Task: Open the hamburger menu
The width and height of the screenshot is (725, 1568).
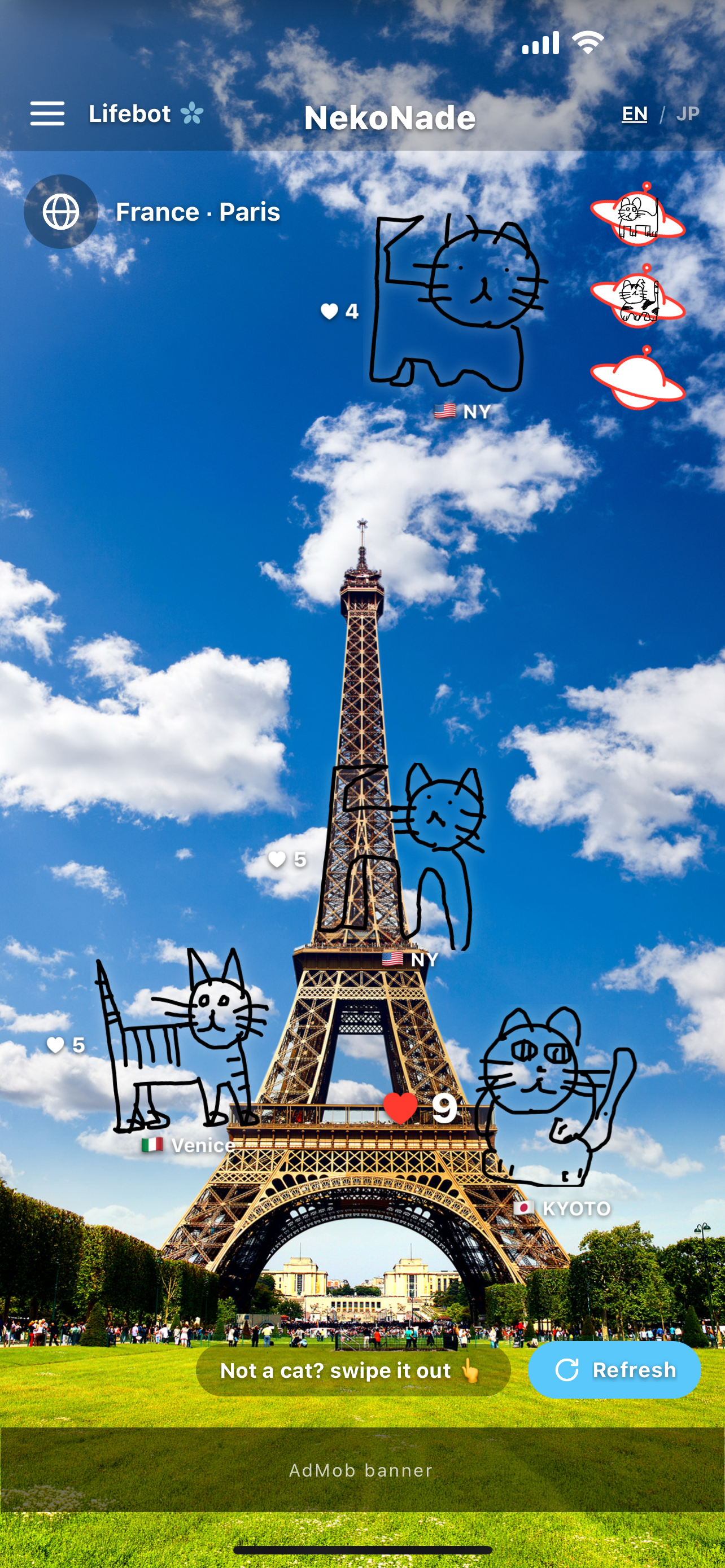Action: (x=47, y=114)
